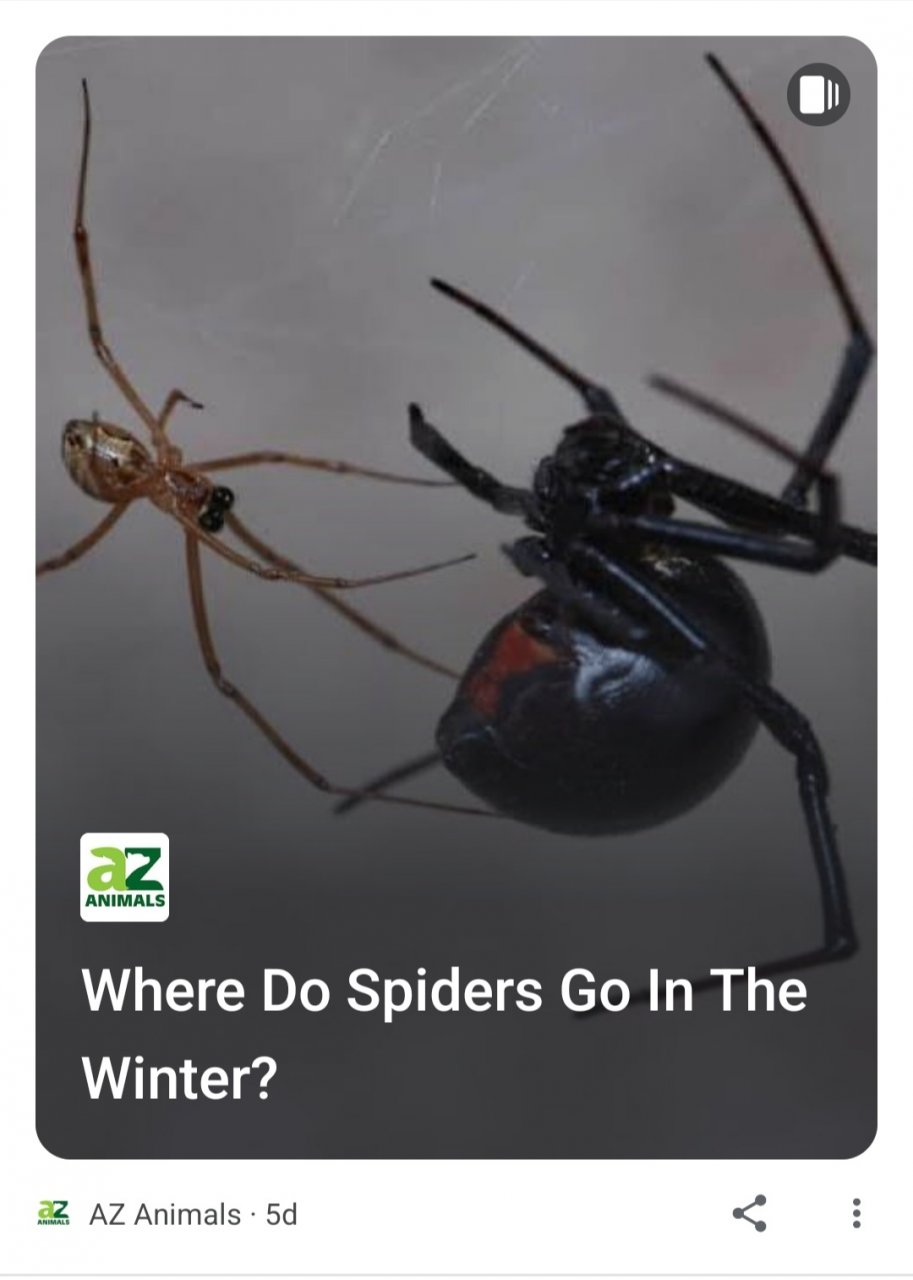Open the overflow menu for this story

(856, 1213)
